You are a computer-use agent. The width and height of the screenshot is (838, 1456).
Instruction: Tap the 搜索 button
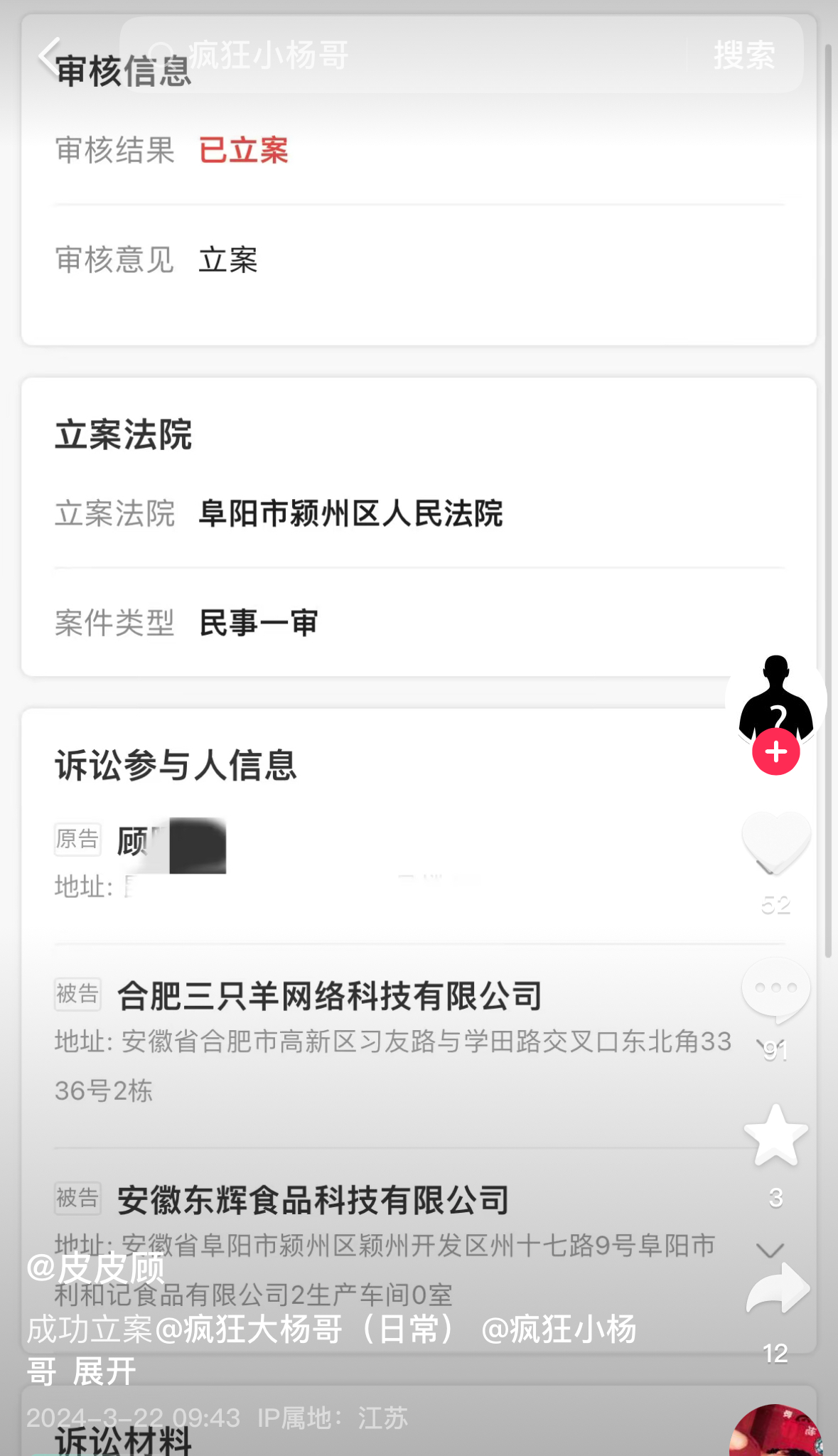(x=744, y=55)
